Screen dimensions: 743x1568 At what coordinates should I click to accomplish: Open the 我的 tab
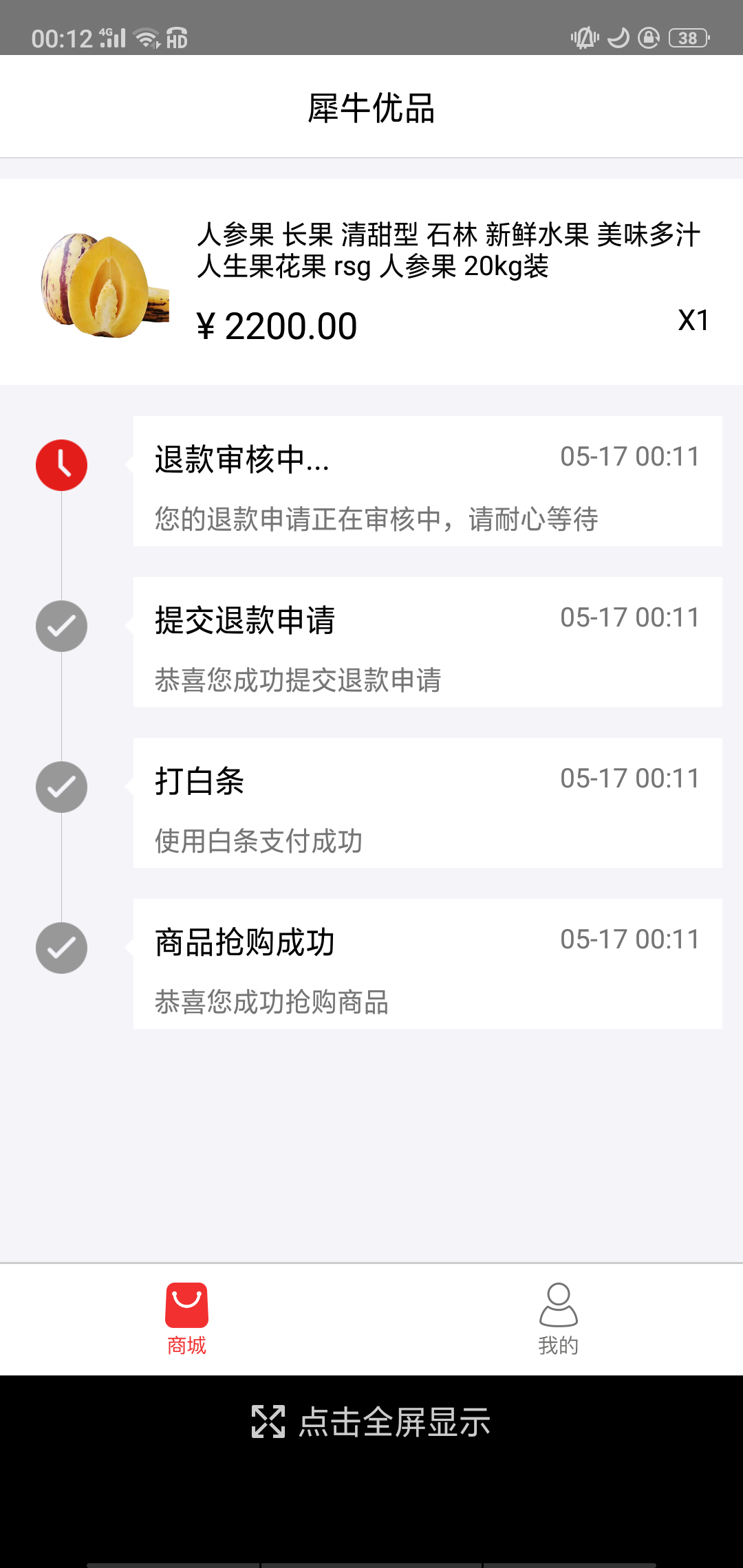tap(558, 1319)
